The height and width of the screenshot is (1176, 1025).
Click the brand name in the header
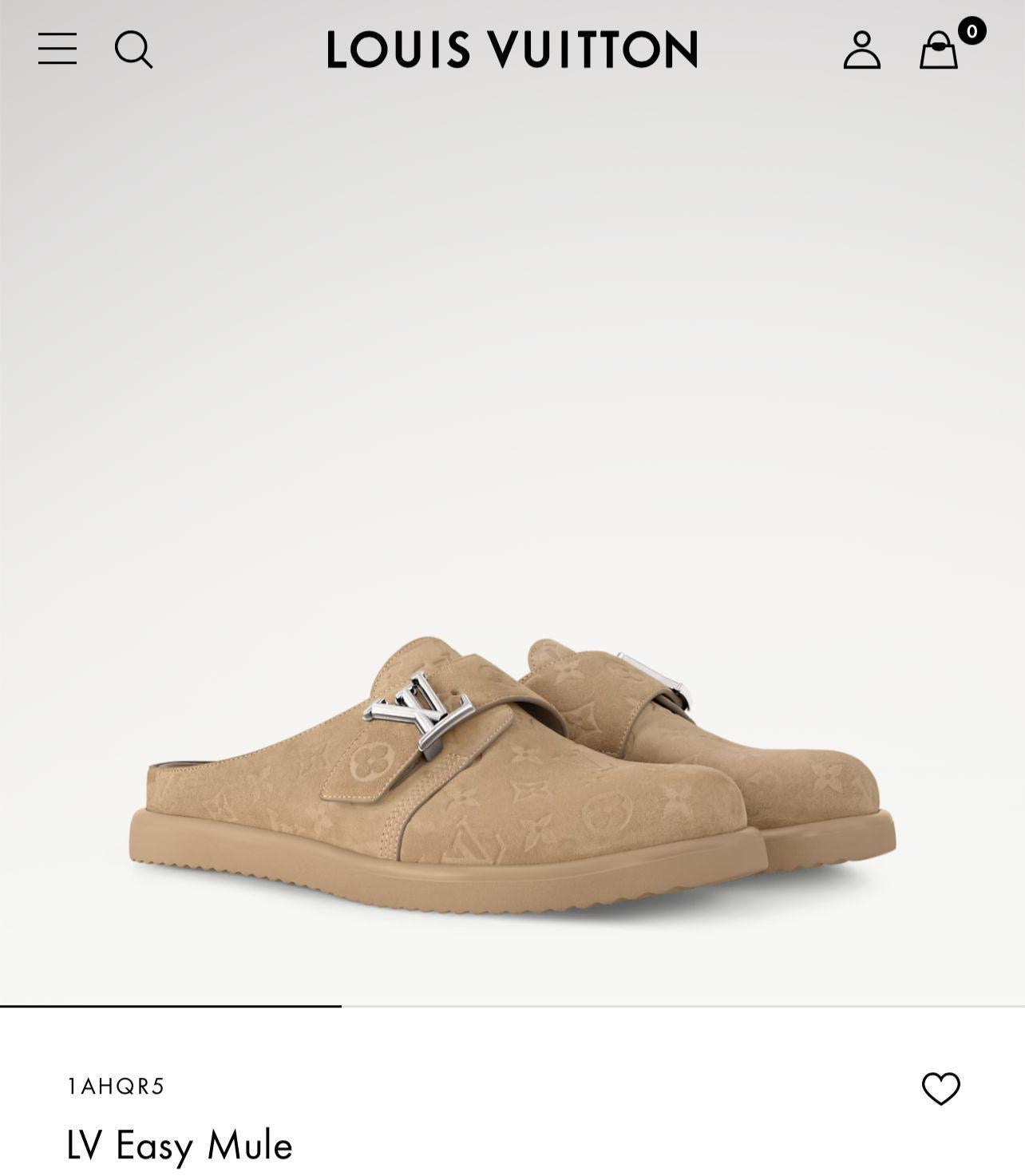[511, 50]
